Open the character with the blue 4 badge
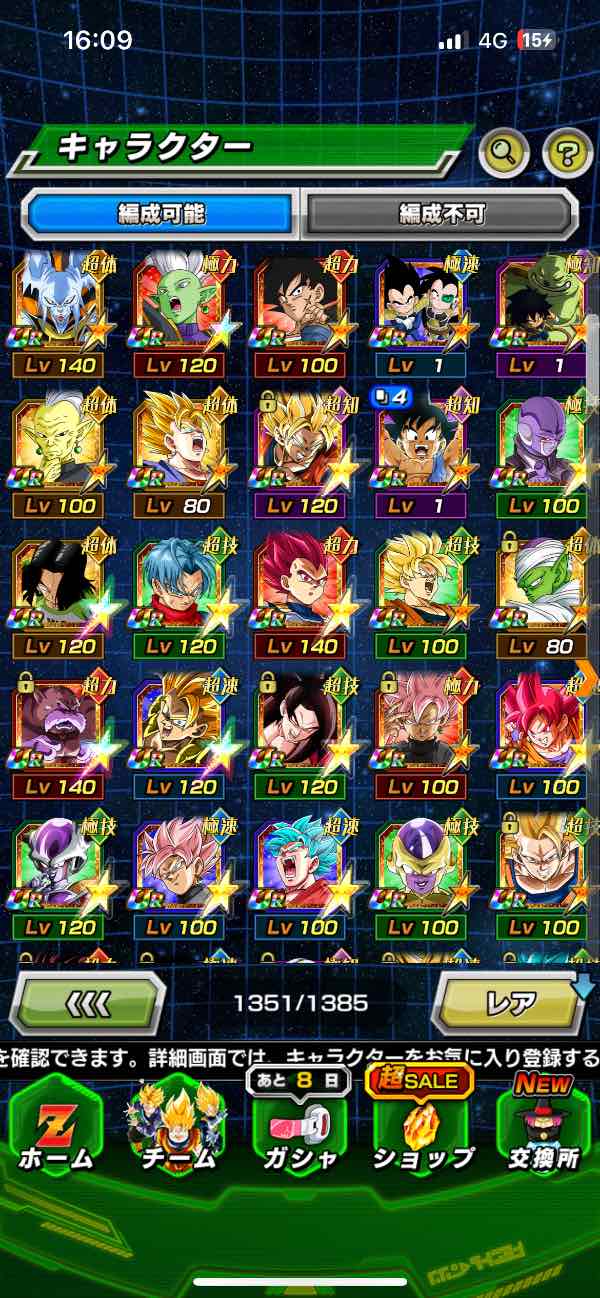The height and width of the screenshot is (1298, 600). point(421,451)
